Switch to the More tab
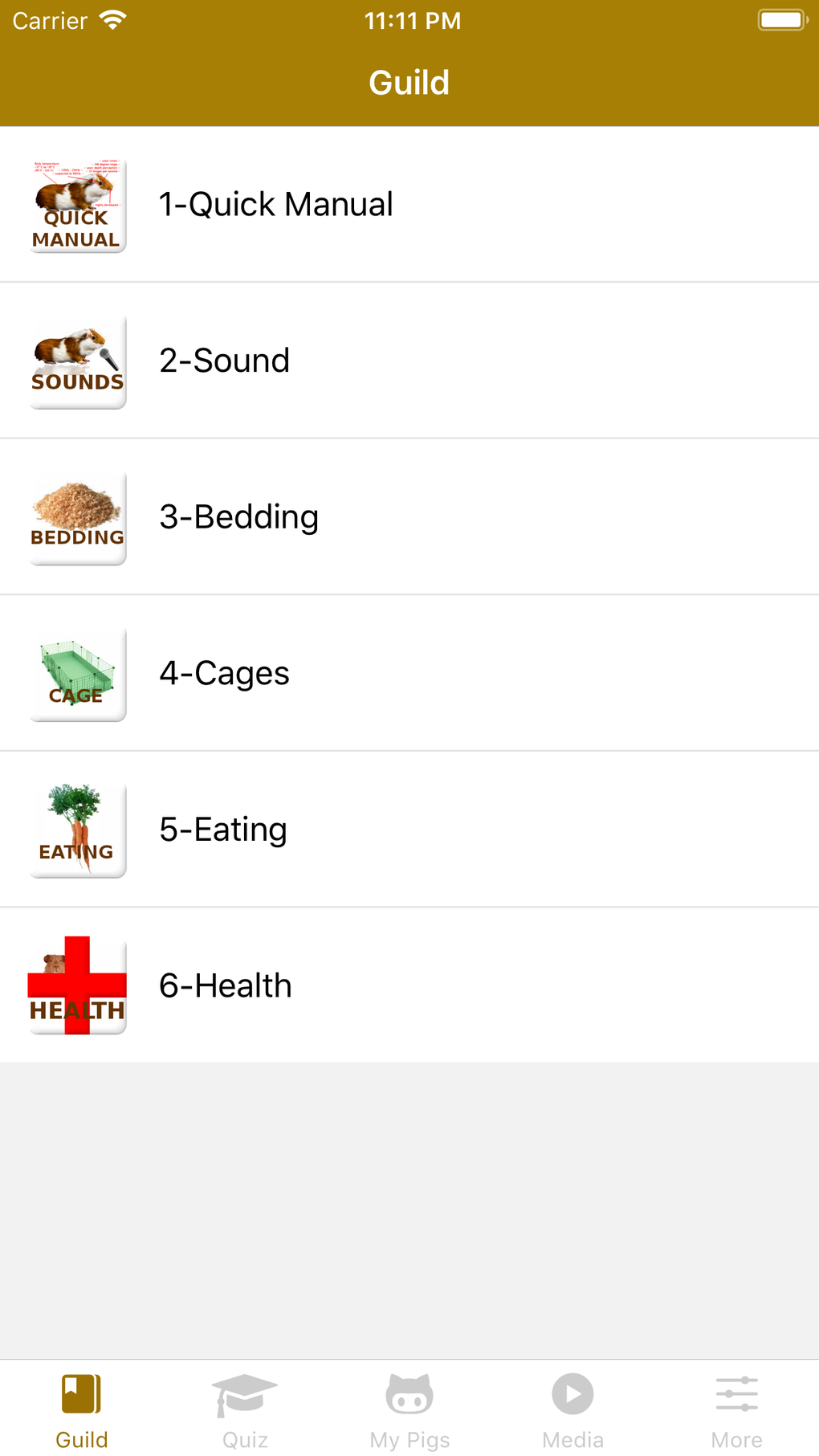The height and width of the screenshot is (1456, 819). click(737, 1410)
